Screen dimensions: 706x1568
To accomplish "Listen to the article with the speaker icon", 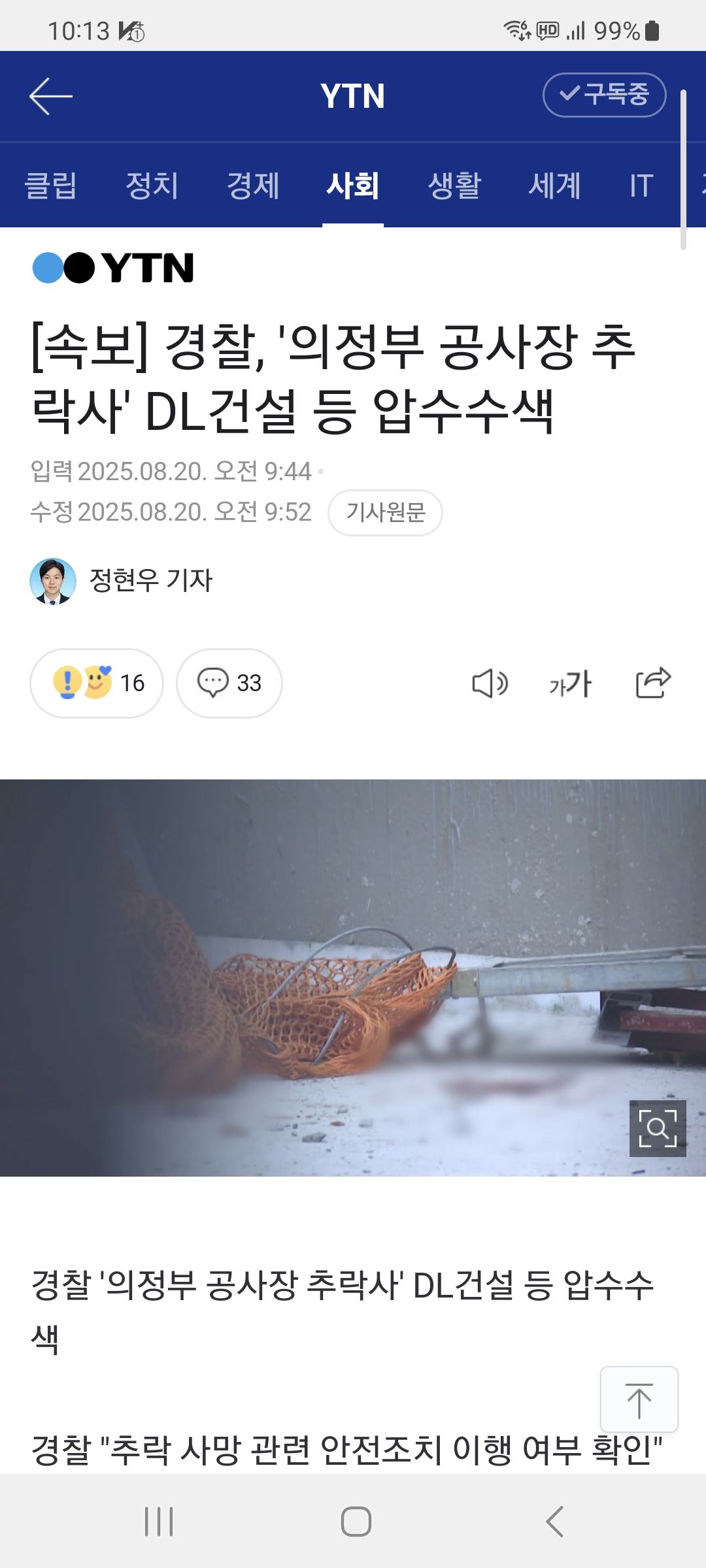I will (490, 683).
